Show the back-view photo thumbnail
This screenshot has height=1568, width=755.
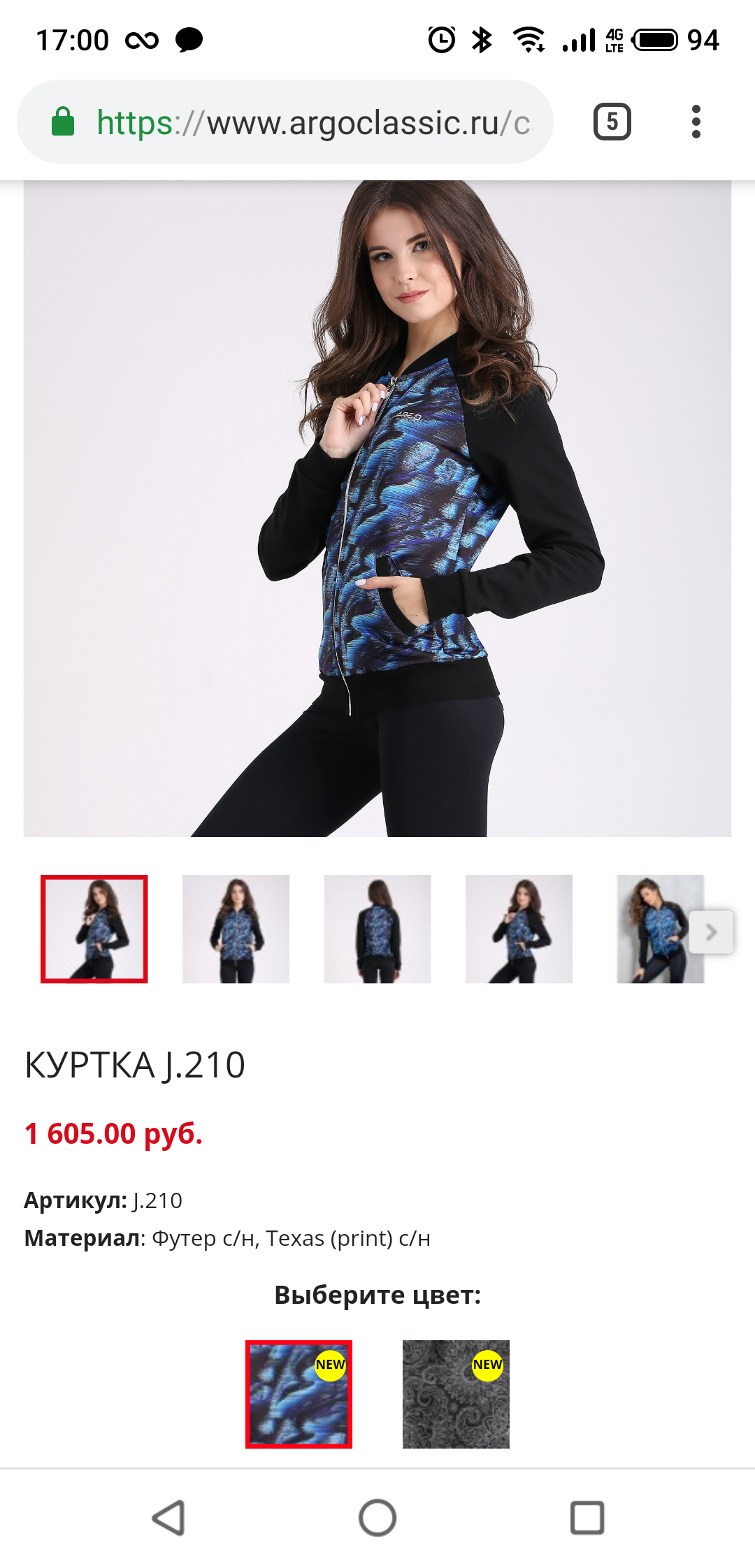(377, 929)
